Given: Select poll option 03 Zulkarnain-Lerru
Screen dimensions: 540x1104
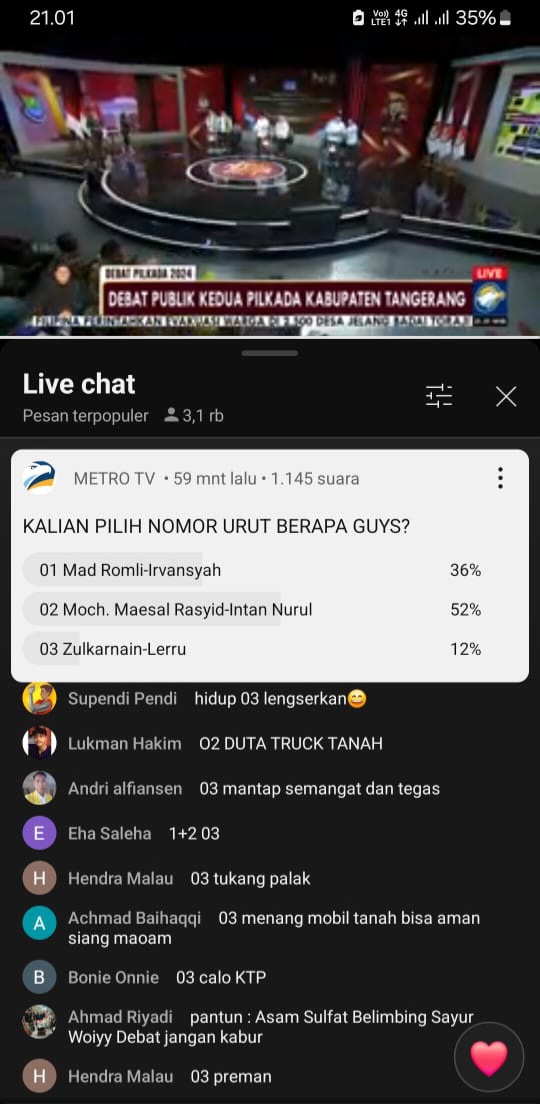Looking at the screenshot, I should coord(270,648).
